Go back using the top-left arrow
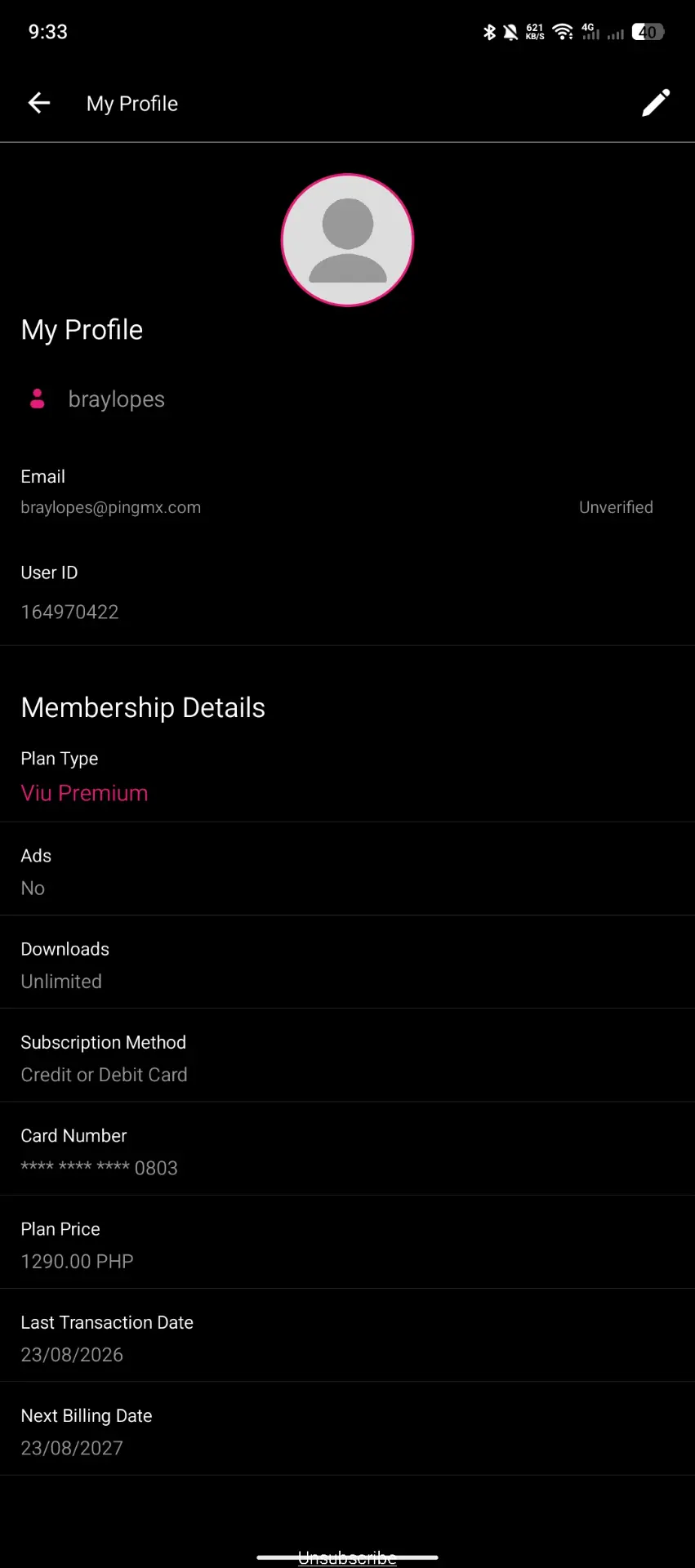 click(x=39, y=103)
